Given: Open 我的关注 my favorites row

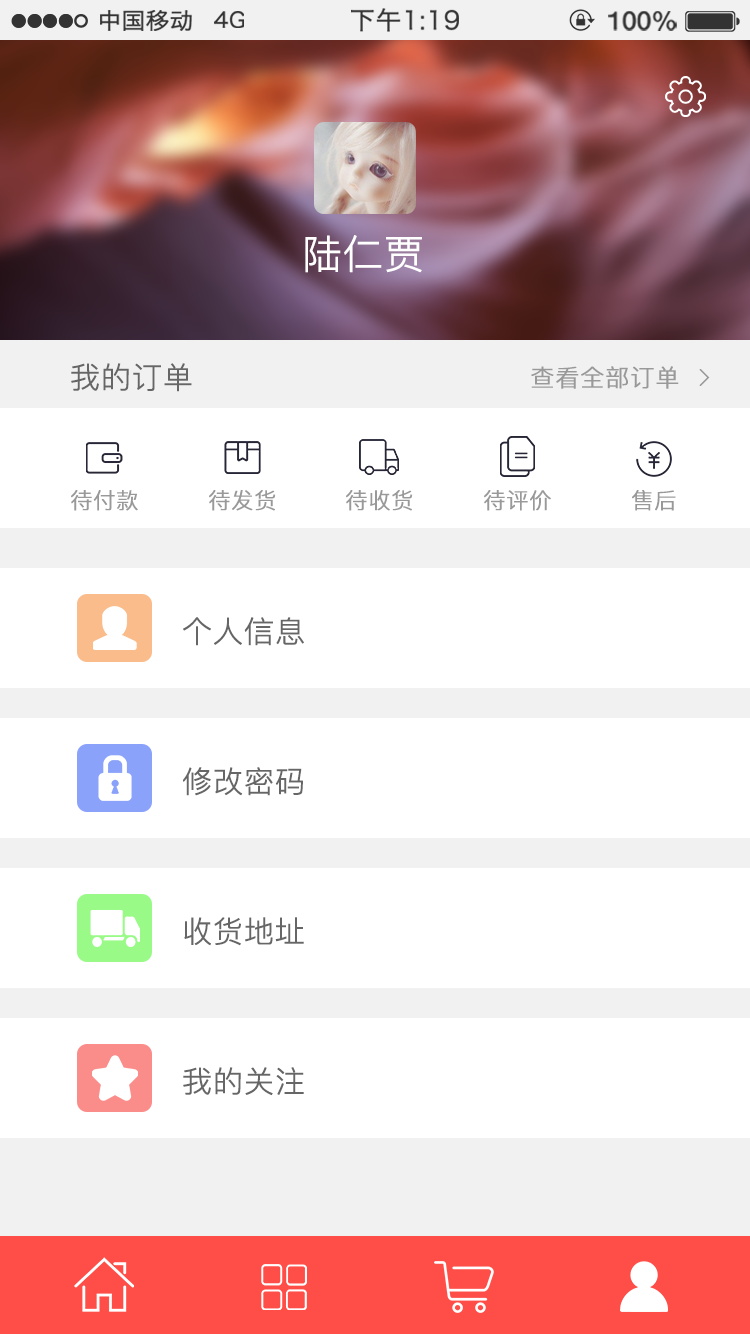Looking at the screenshot, I should pyautogui.click(x=375, y=1078).
